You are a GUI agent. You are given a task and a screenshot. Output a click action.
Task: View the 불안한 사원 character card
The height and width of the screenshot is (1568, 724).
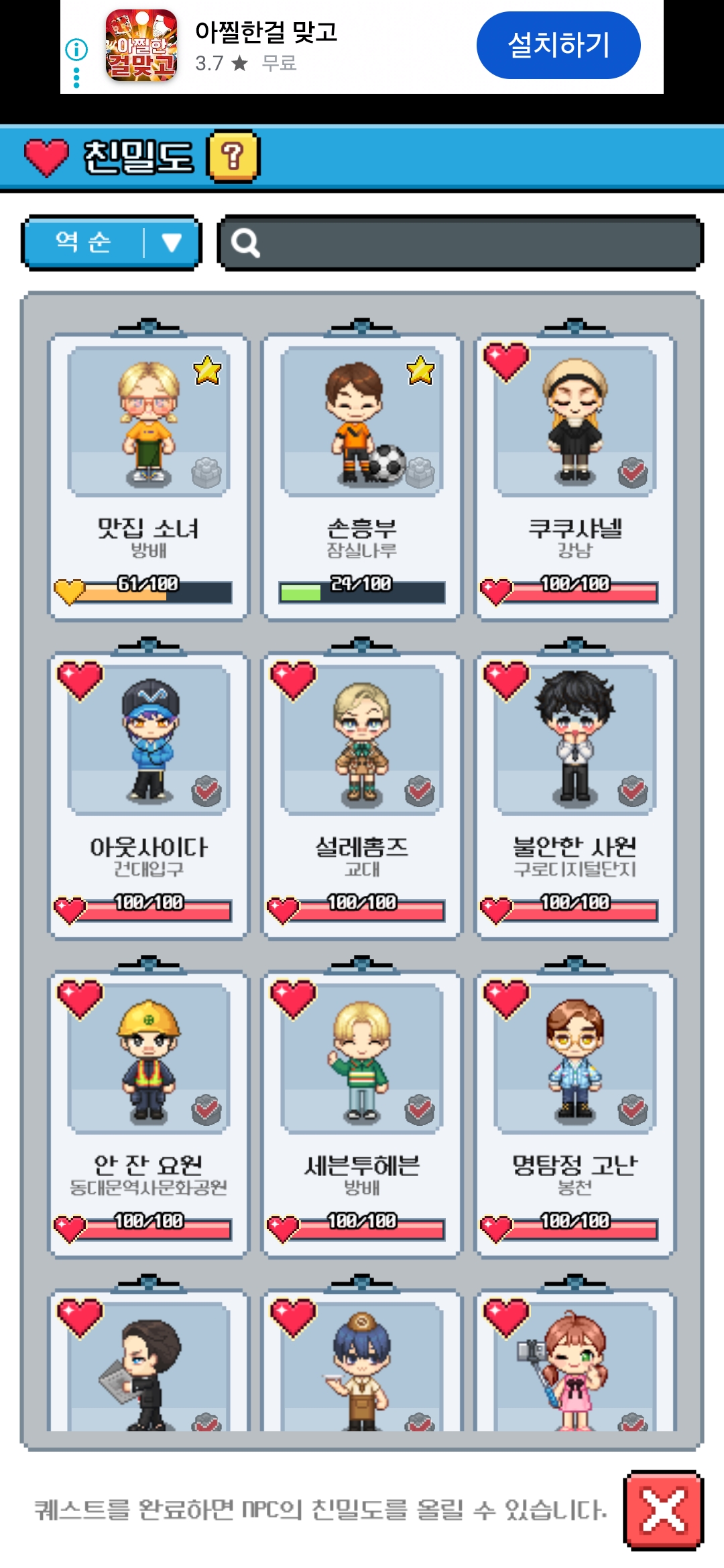(575, 795)
